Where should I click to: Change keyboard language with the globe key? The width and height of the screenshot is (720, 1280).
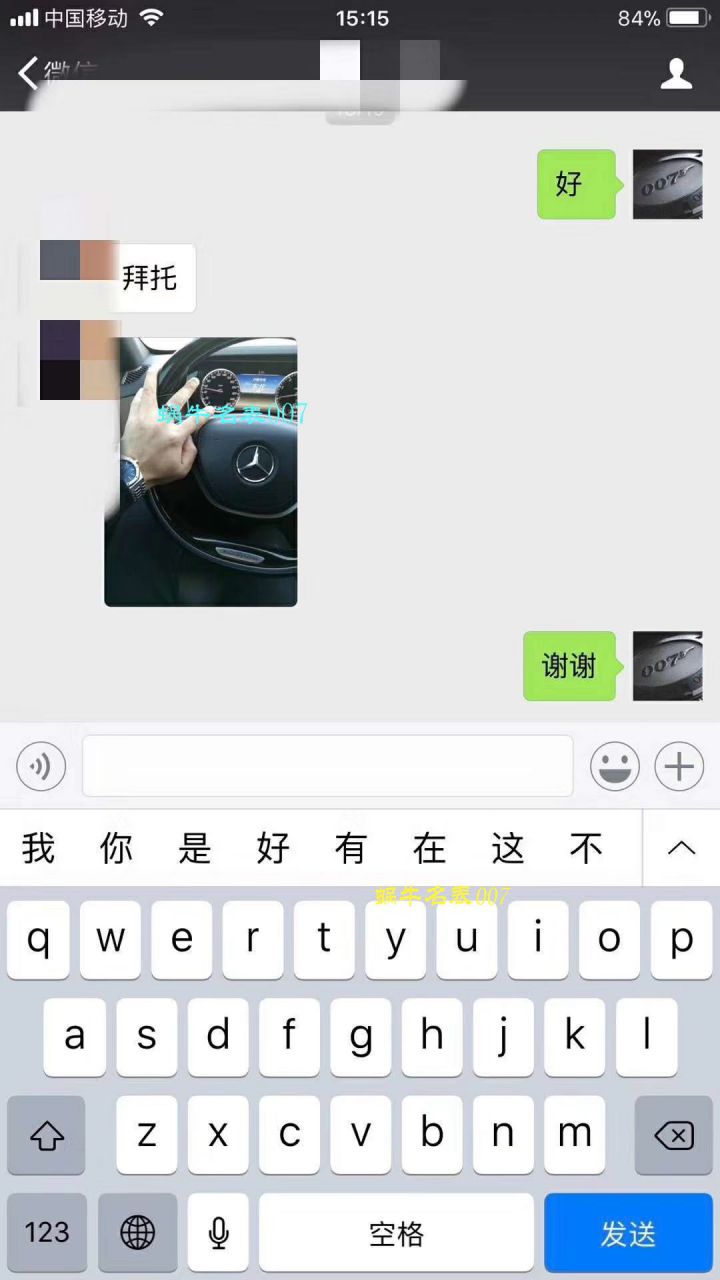point(138,1232)
